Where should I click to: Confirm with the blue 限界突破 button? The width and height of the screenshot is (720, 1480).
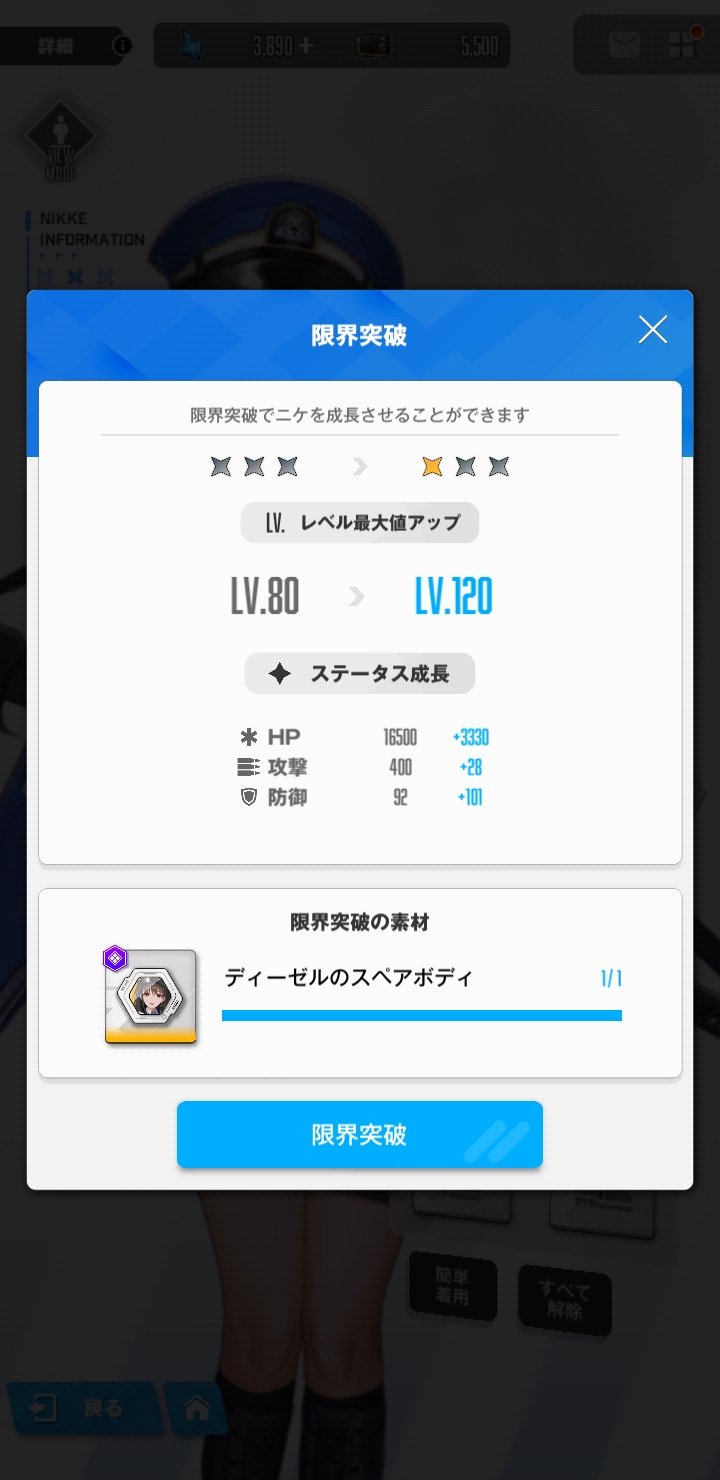click(360, 1135)
